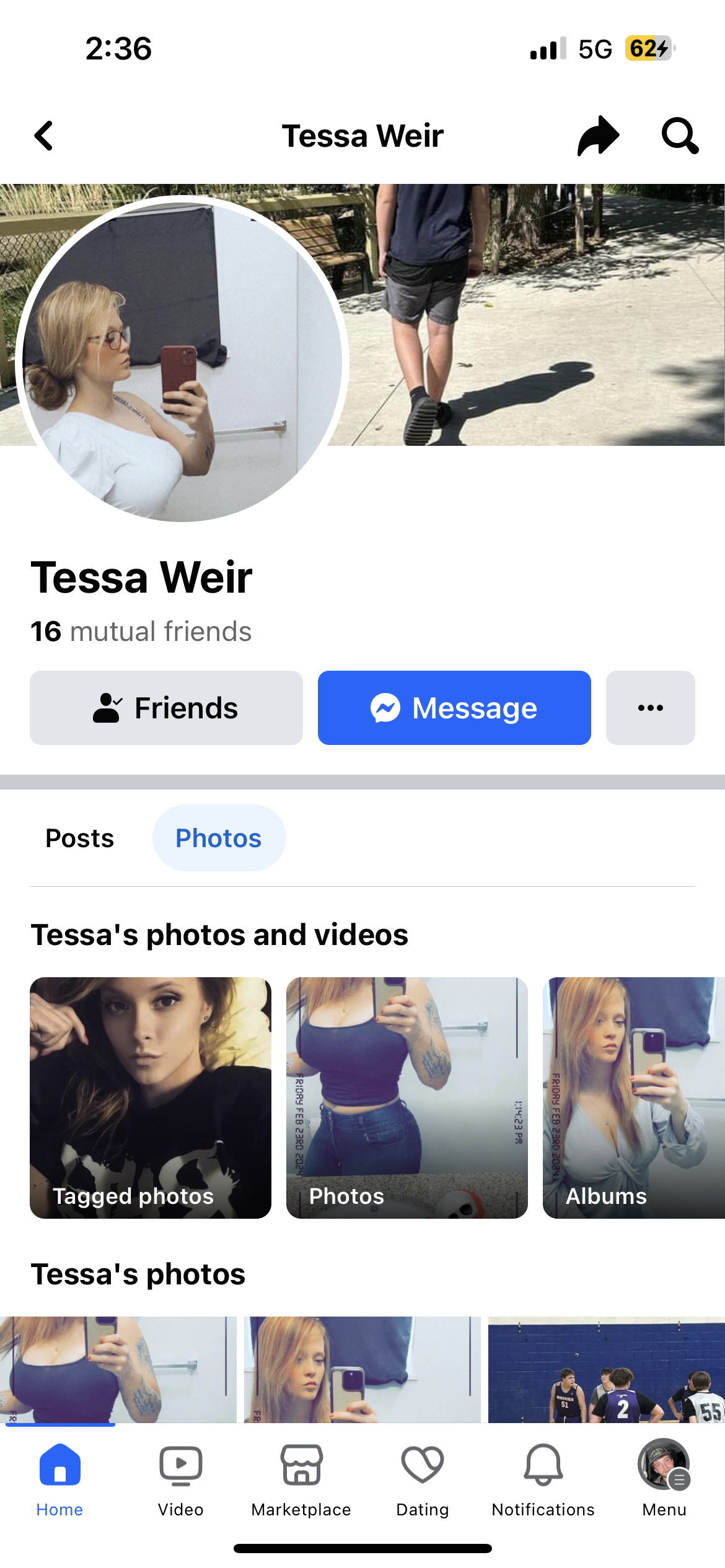The width and height of the screenshot is (725, 1568).
Task: Share this profile with the arrow icon
Action: point(598,136)
